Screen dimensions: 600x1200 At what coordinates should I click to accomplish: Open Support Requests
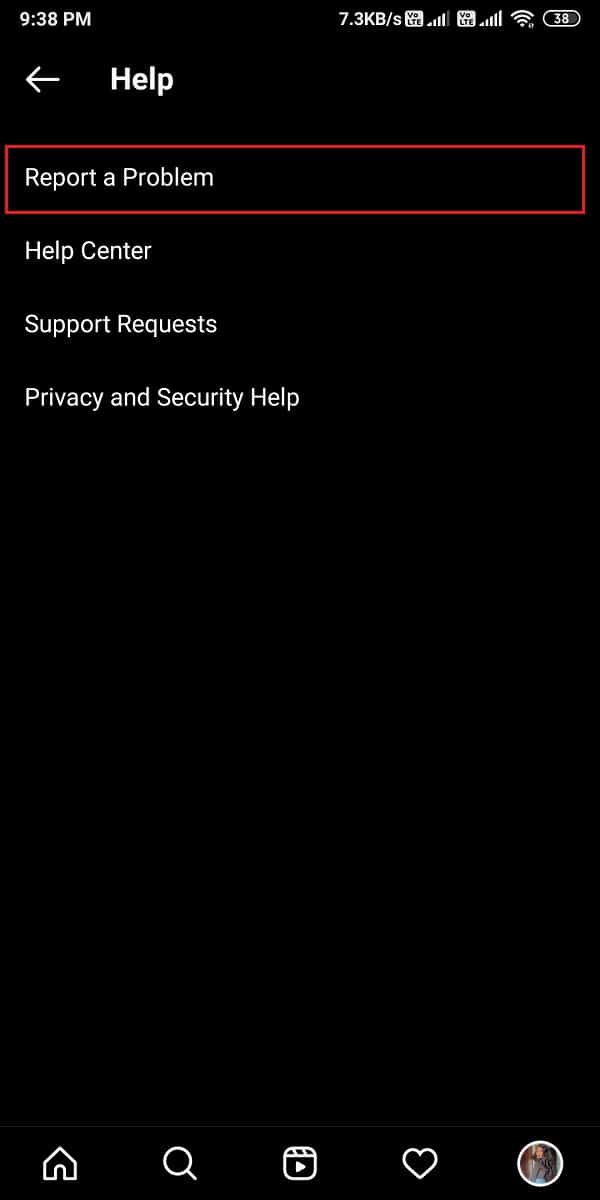(121, 324)
